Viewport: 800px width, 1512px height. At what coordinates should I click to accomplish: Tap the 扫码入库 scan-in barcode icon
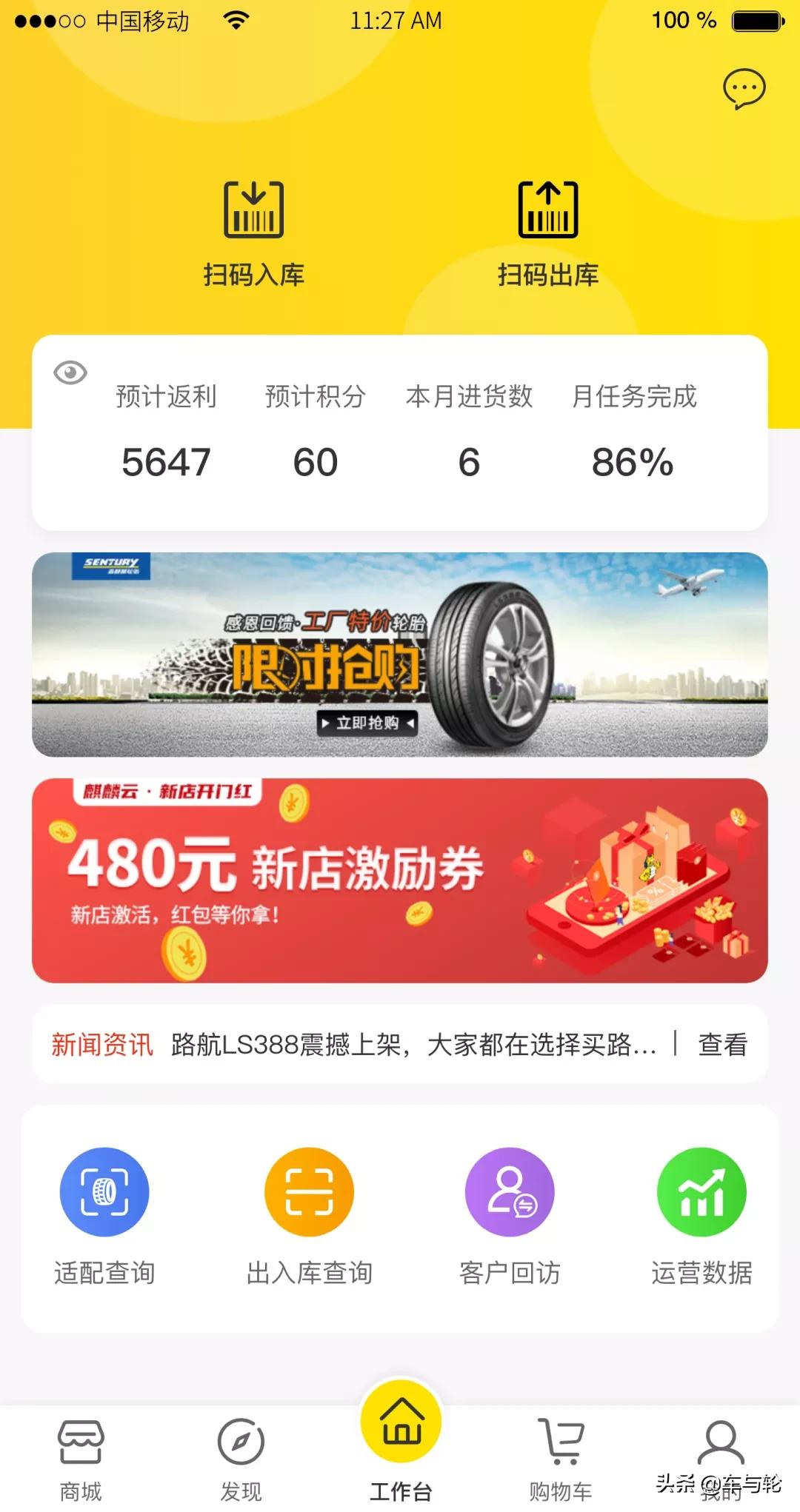tap(253, 210)
